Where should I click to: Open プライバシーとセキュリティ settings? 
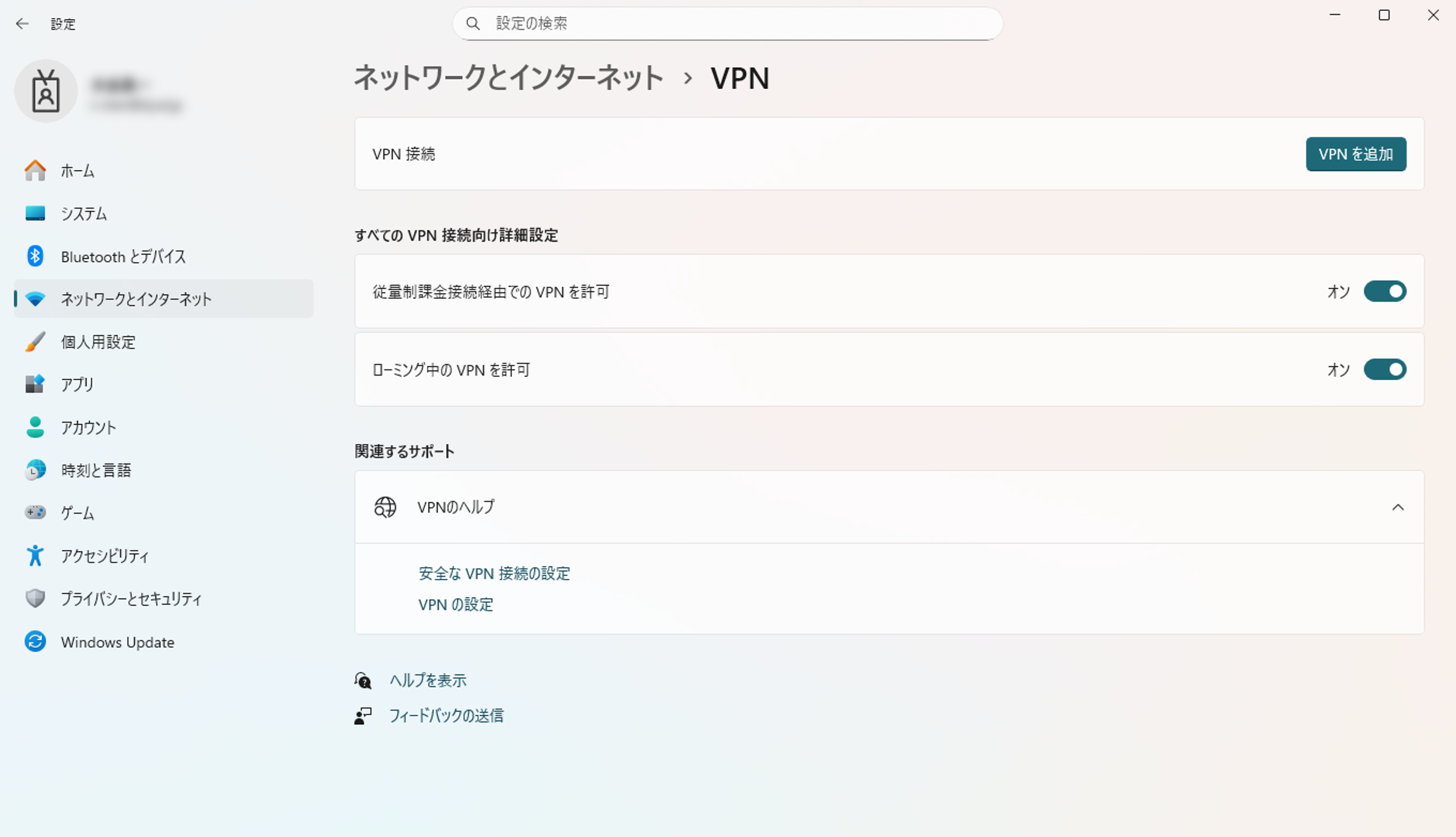[131, 599]
